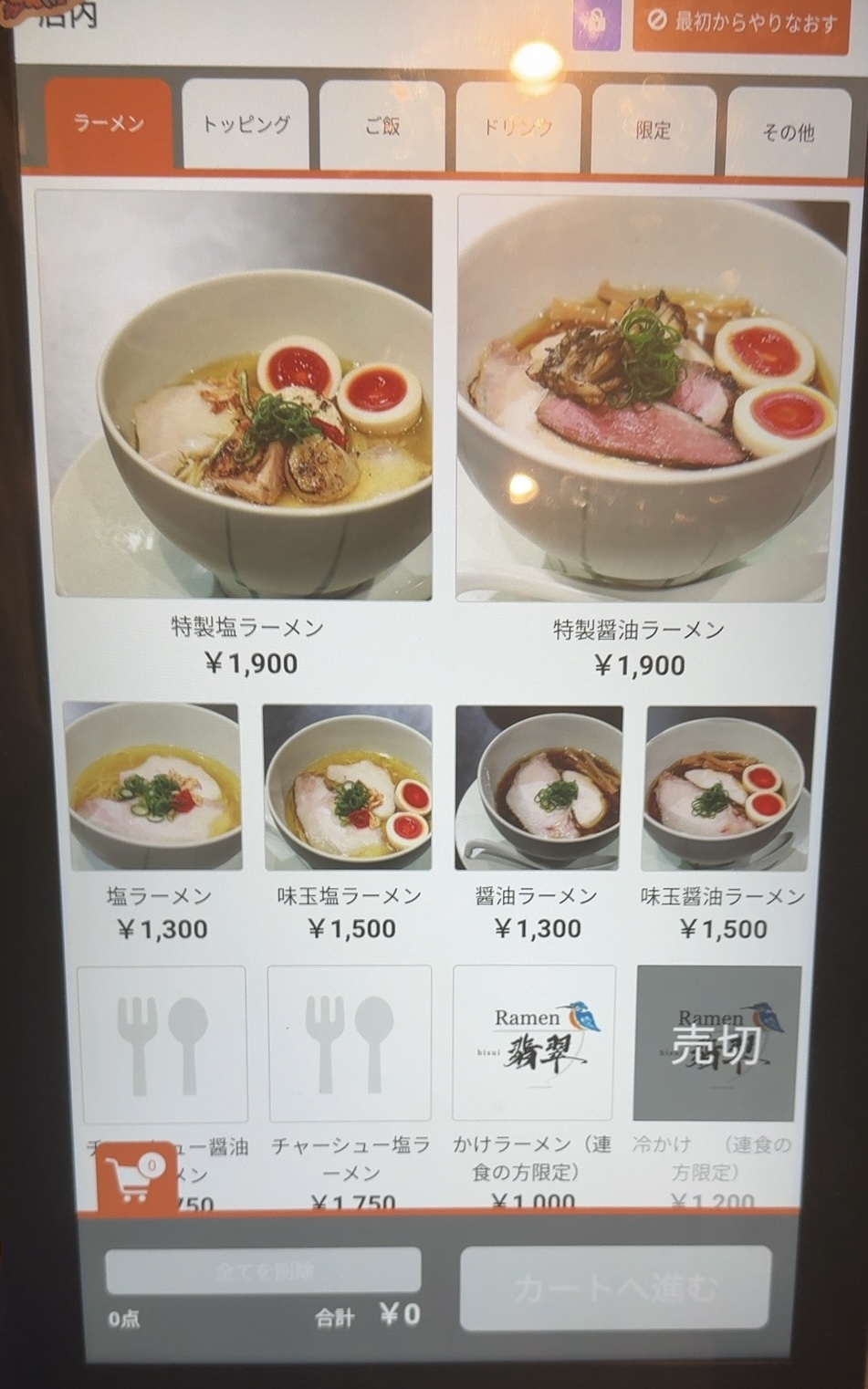Viewport: 868px width, 1389px height.
Task: Switch to the トッピング tab
Action: (x=246, y=125)
